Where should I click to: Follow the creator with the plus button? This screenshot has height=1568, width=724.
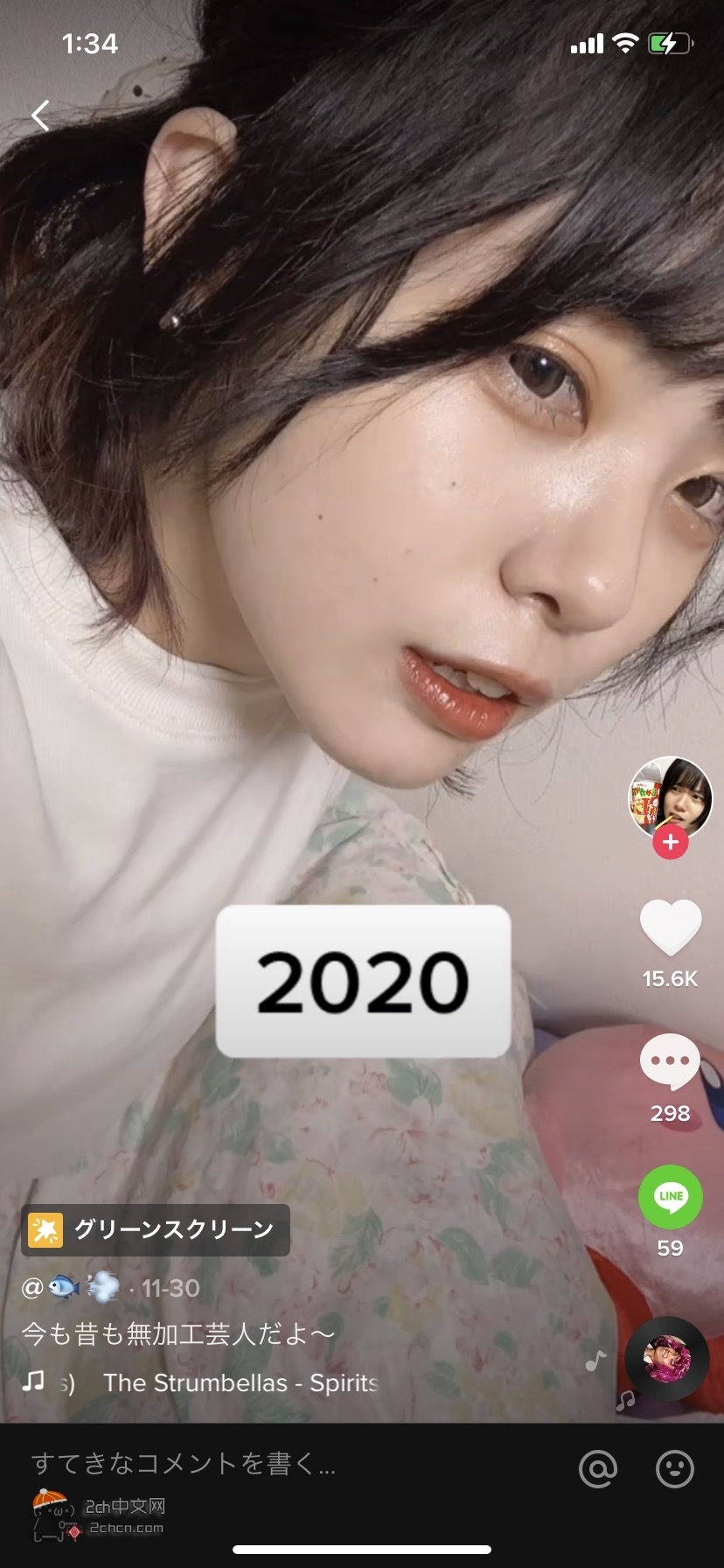click(x=671, y=843)
